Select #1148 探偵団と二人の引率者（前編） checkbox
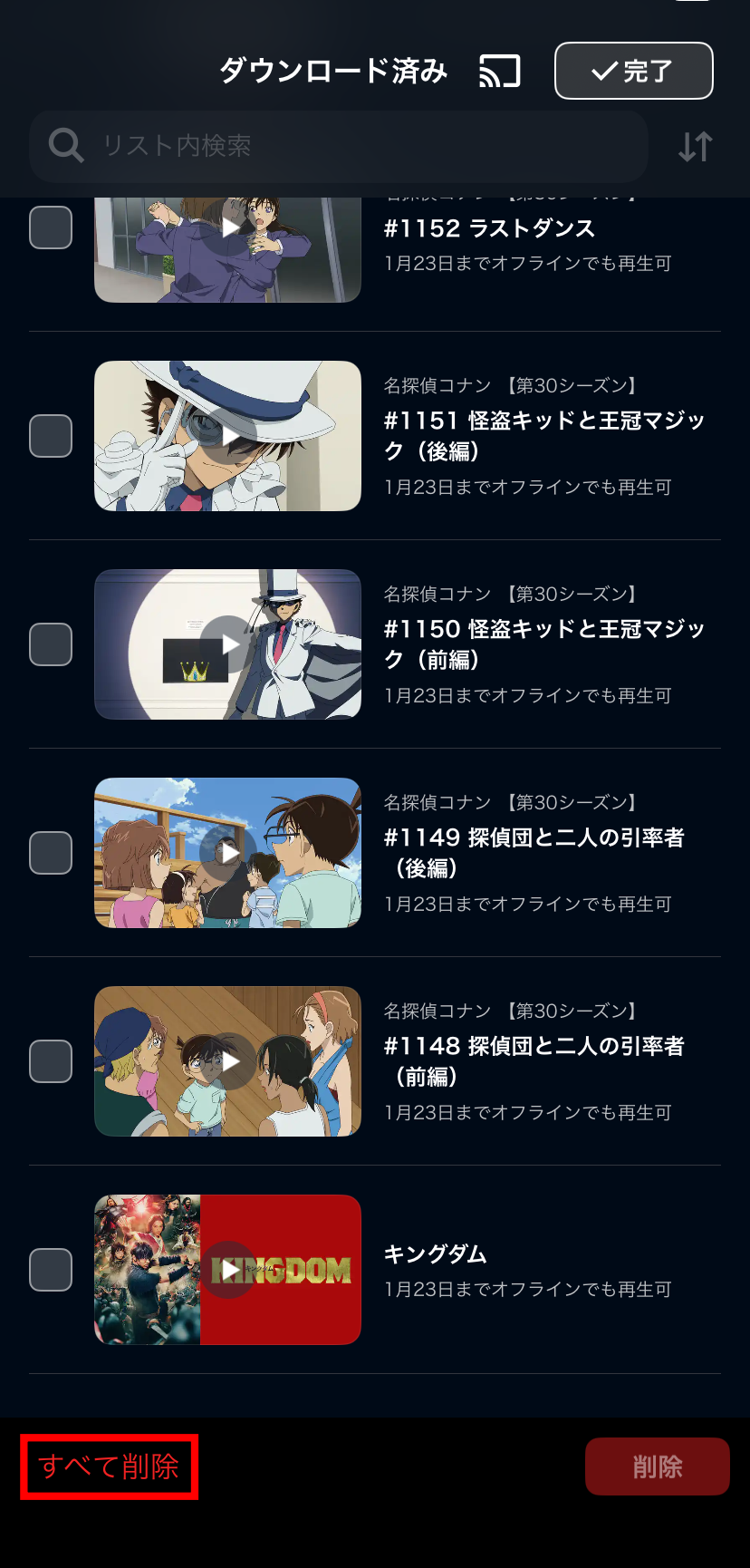 (x=51, y=1061)
